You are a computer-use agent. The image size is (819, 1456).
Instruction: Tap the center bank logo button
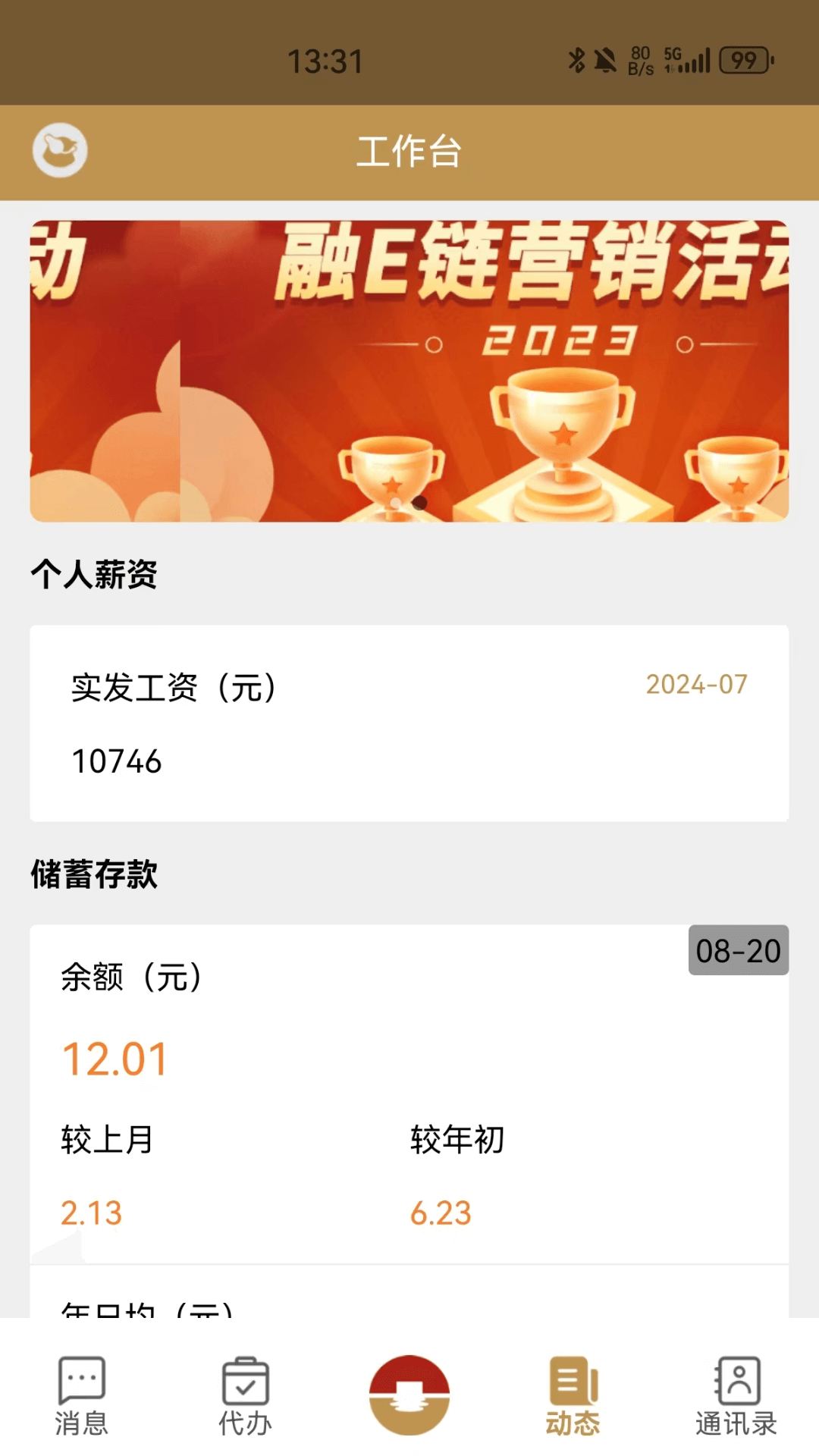[x=409, y=1395]
